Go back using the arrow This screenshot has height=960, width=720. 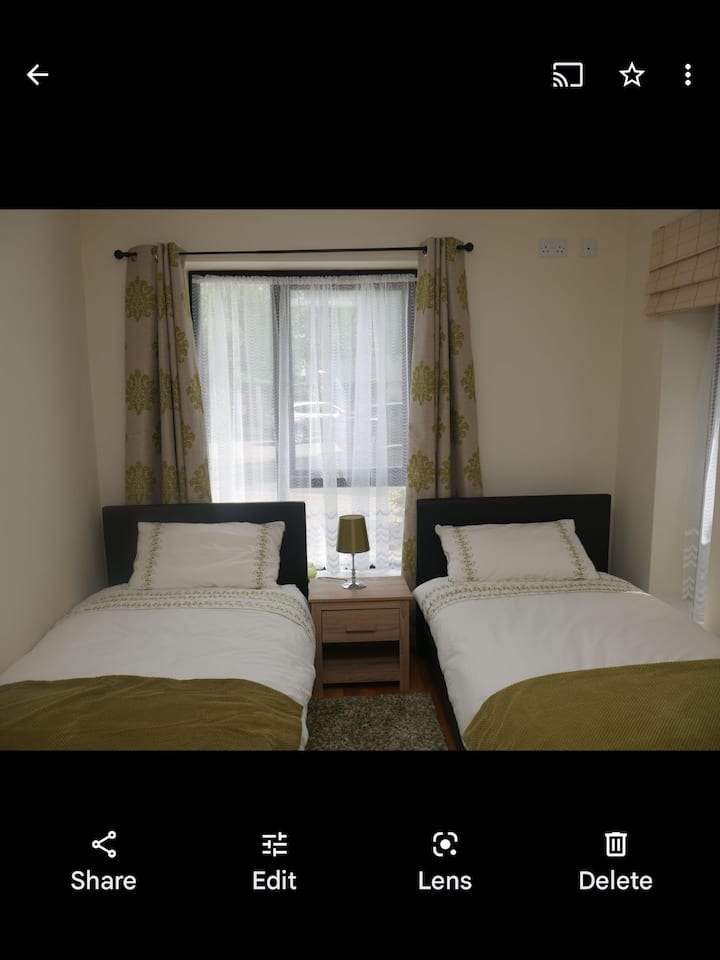tap(37, 75)
